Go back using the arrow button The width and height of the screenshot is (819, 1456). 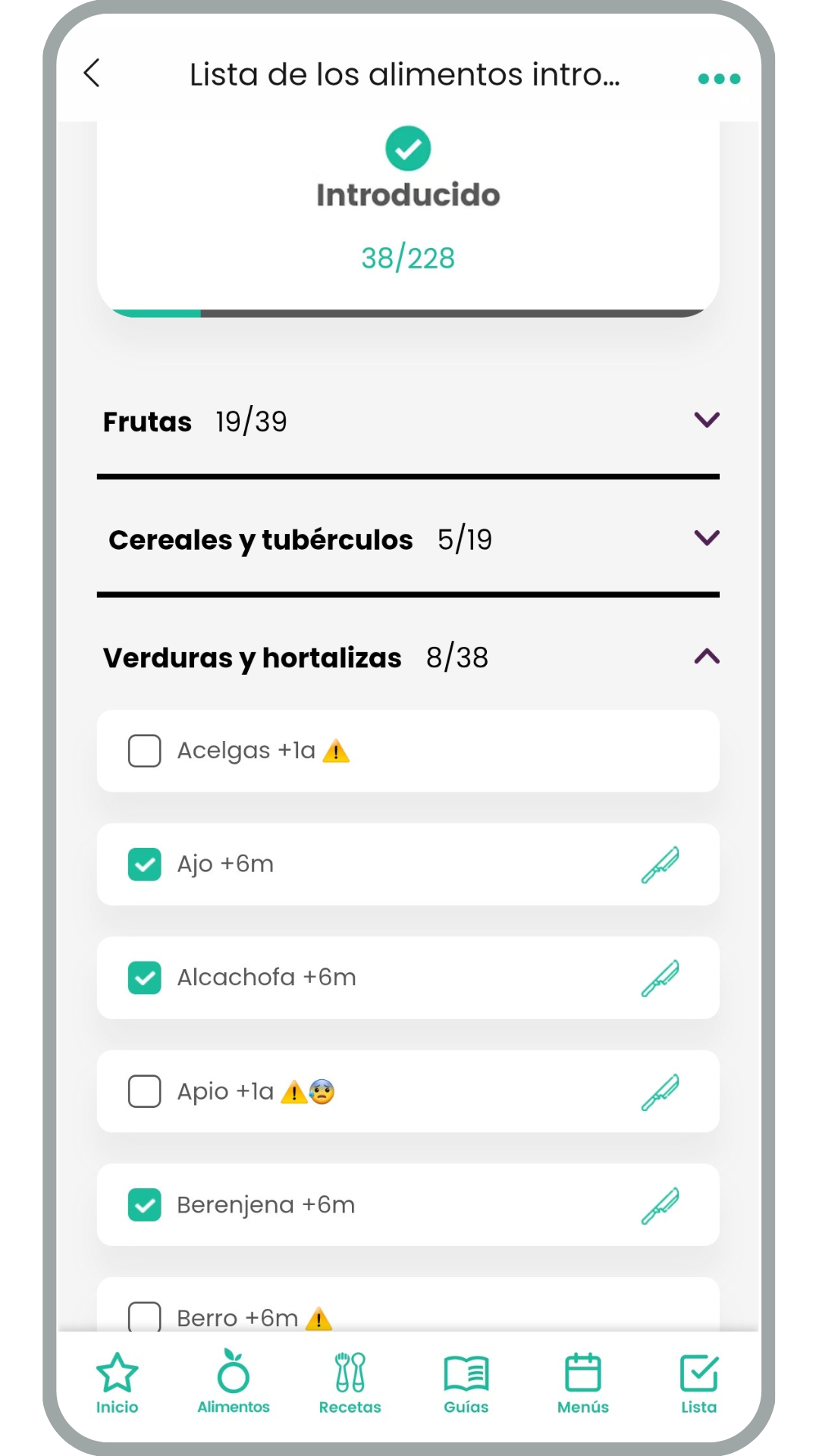[x=91, y=75]
